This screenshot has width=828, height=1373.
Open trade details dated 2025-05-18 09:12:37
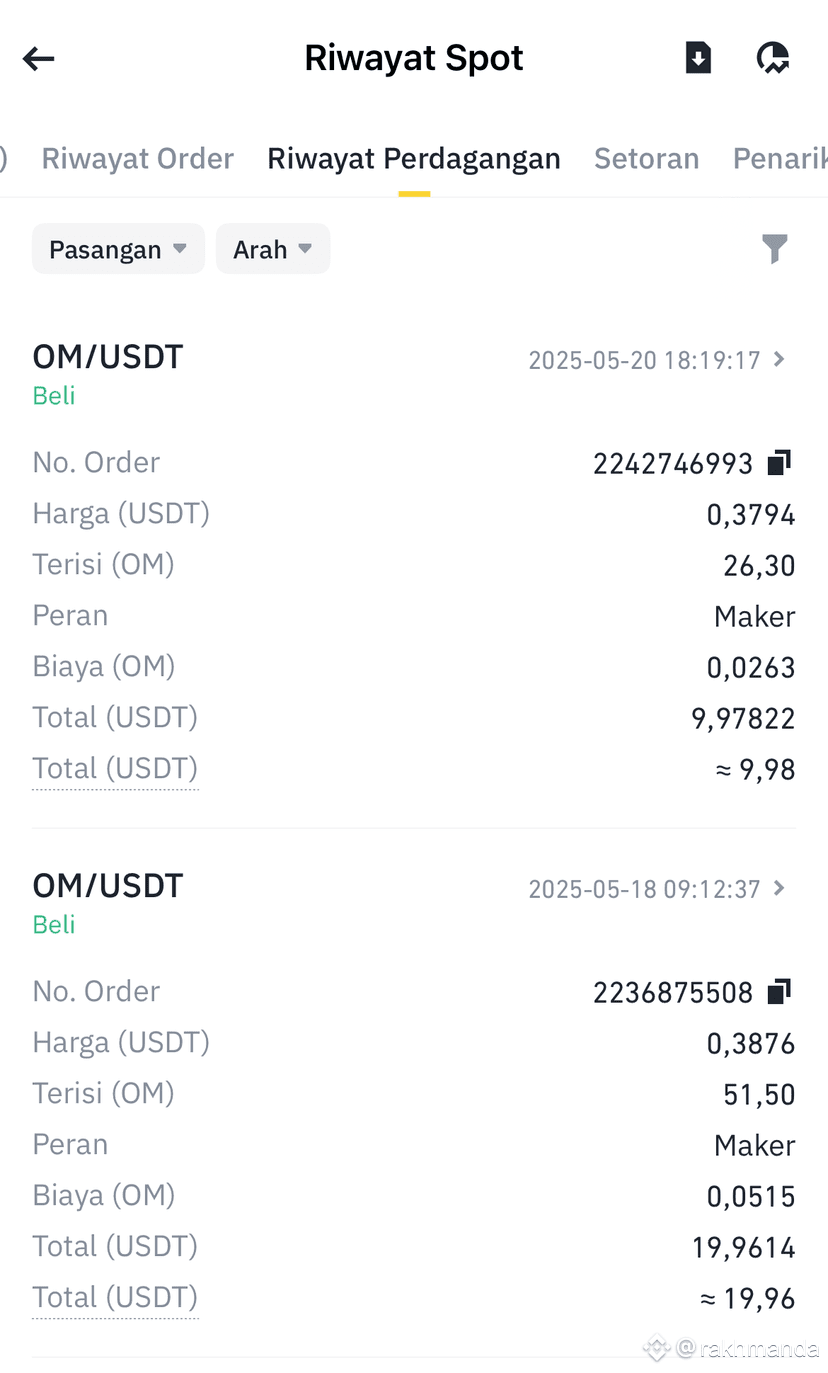[657, 889]
